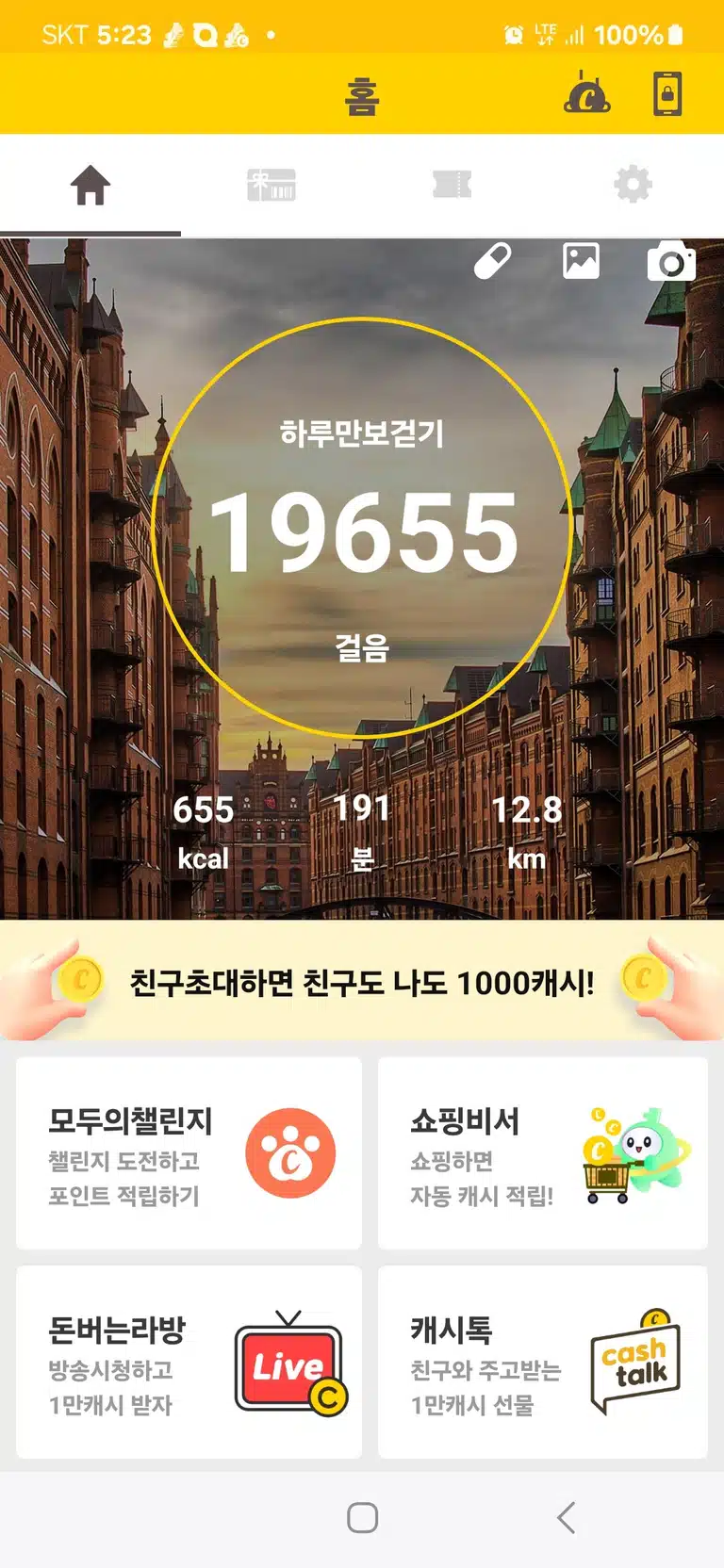Switch to the home tab
The image size is (724, 1568).
point(90,185)
